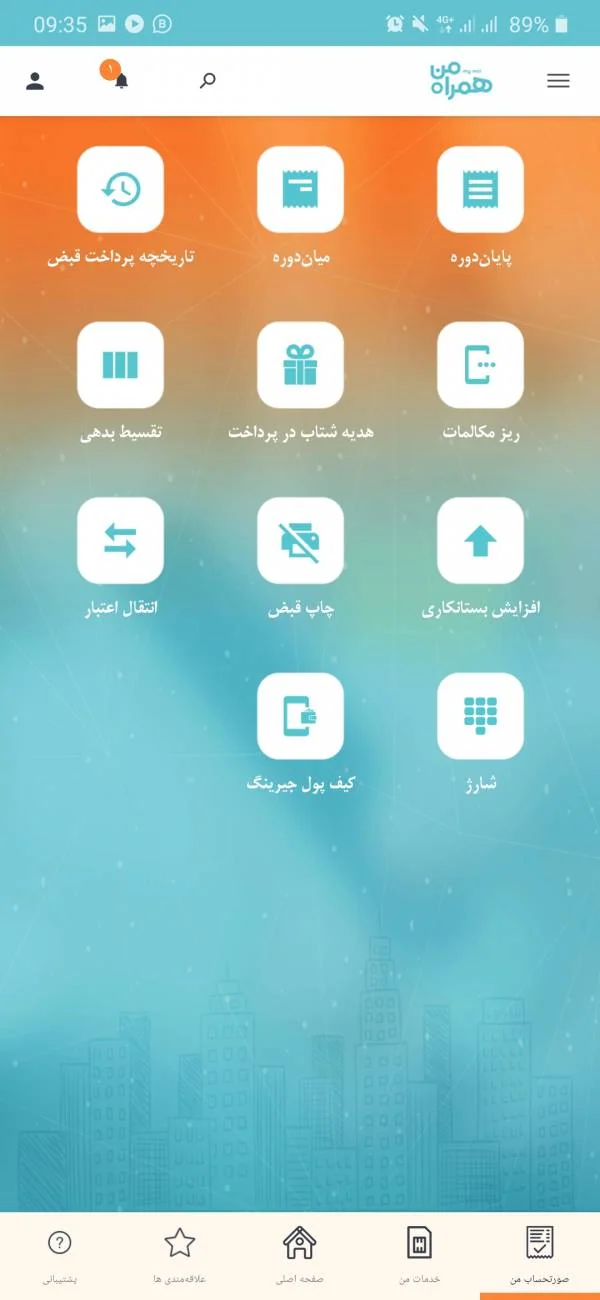Select انتقال اعتبار credit transfer
This screenshot has height=1300, width=600.
pos(120,541)
